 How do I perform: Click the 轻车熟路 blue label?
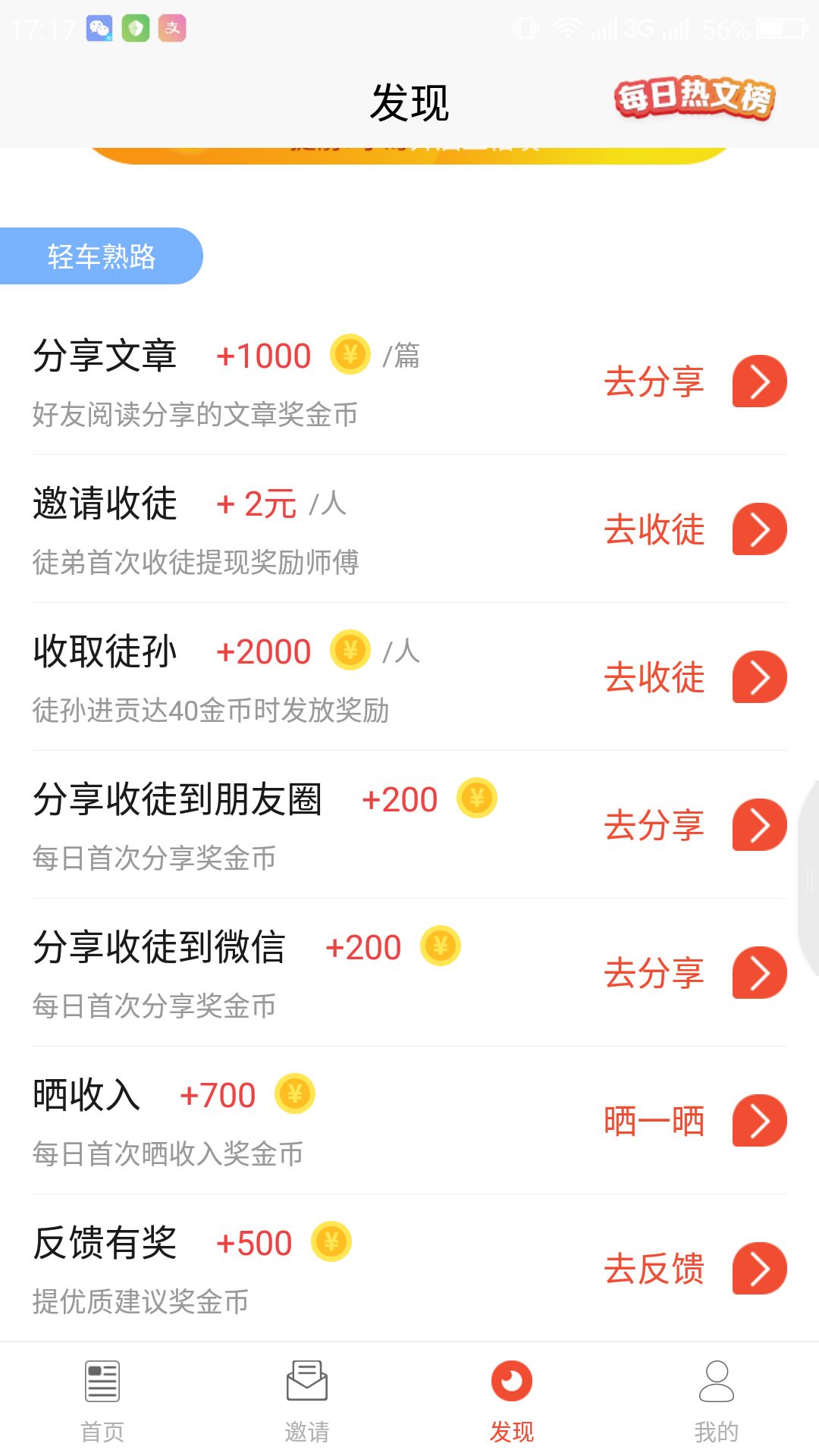pyautogui.click(x=101, y=257)
